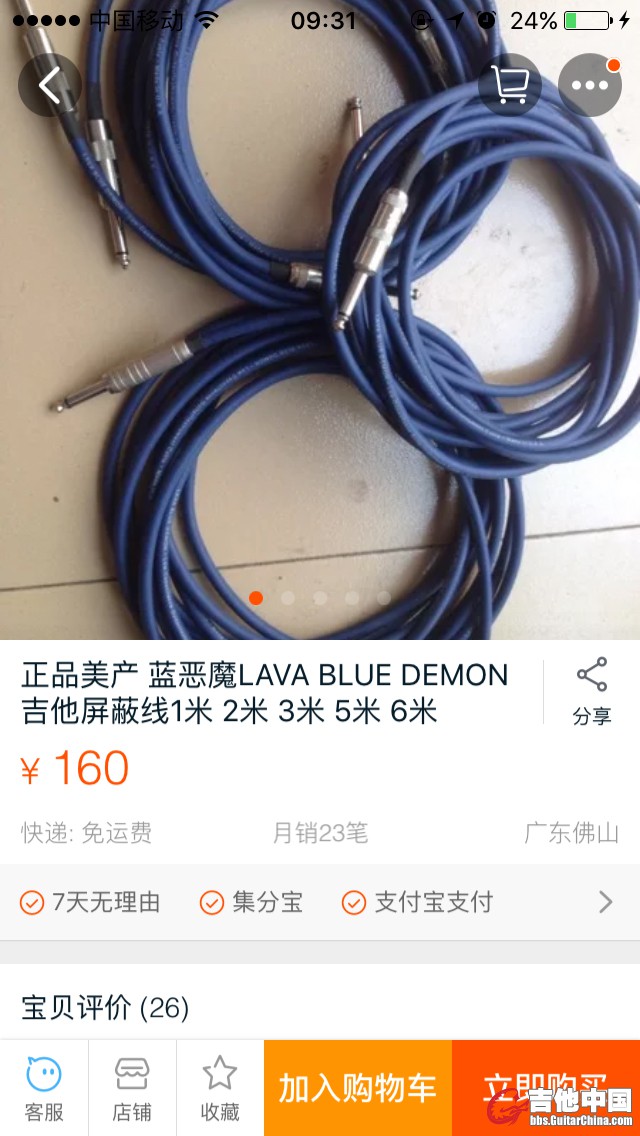Visit the seller's 店铺 page
Viewport: 640px width, 1136px height.
pyautogui.click(x=132, y=1088)
